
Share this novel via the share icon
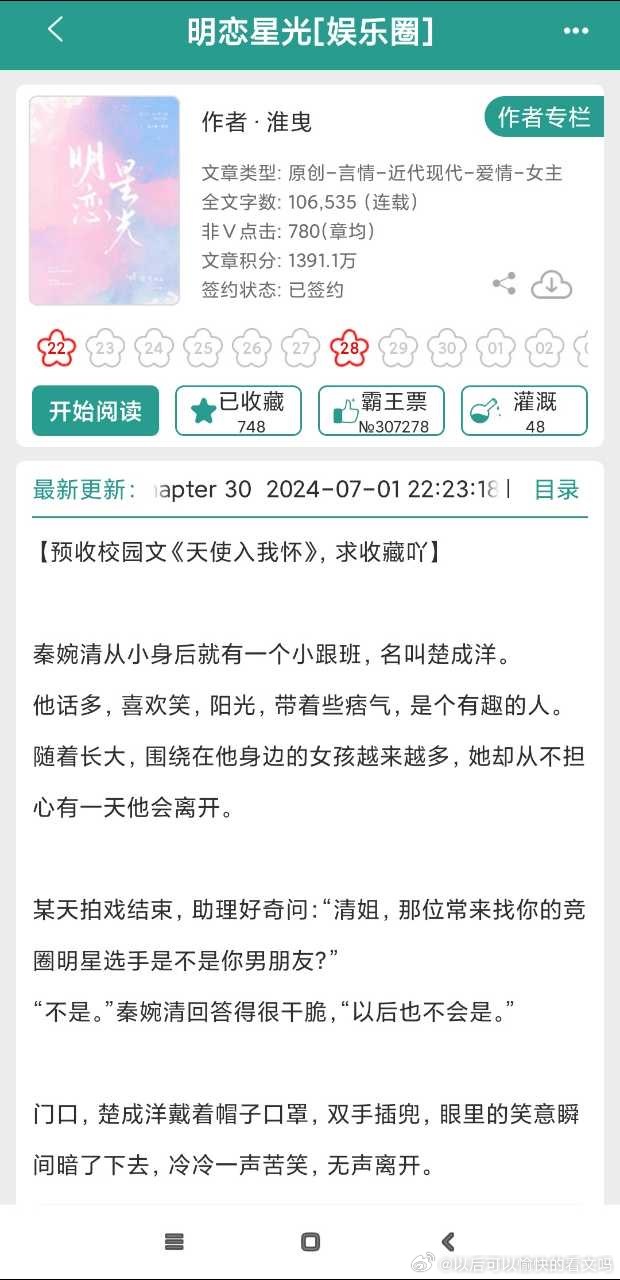(504, 284)
